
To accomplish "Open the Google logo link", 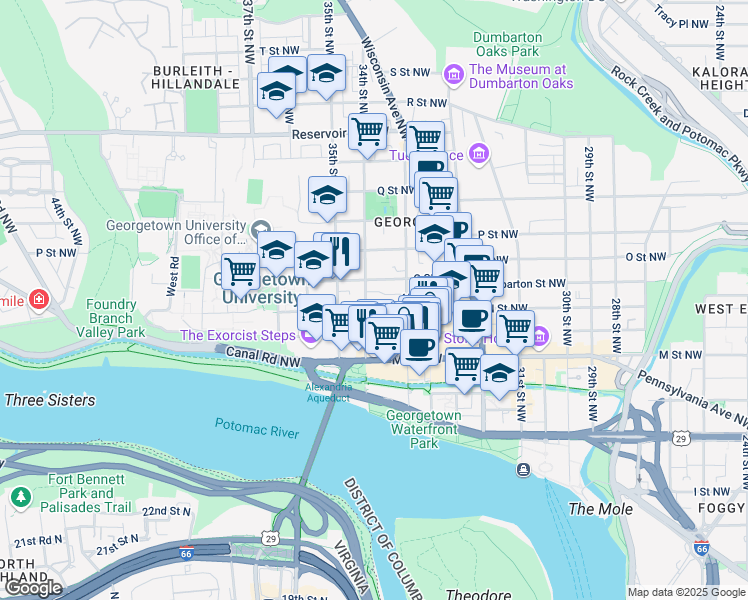I will pos(32,588).
